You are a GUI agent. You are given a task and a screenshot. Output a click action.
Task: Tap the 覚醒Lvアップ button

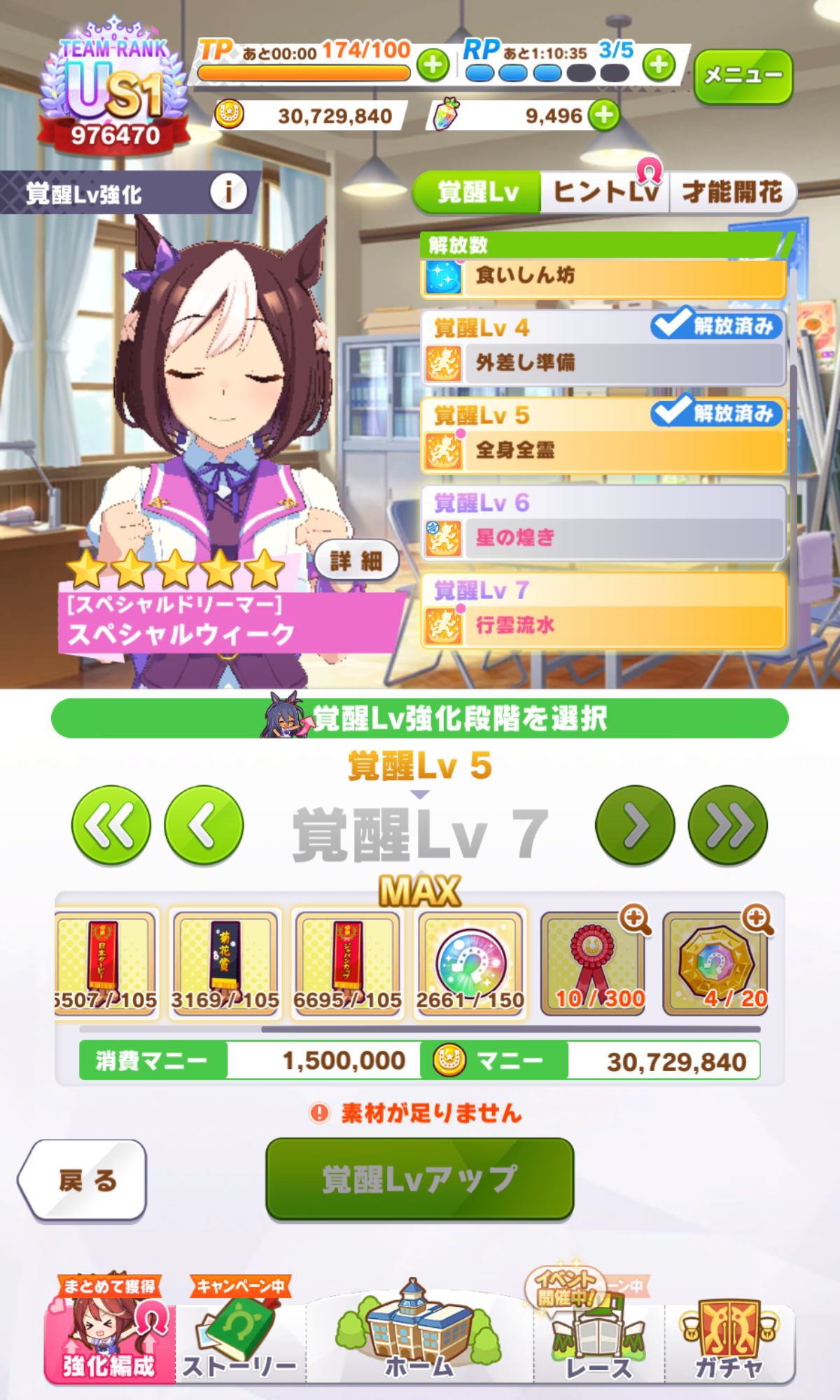pyautogui.click(x=419, y=1179)
